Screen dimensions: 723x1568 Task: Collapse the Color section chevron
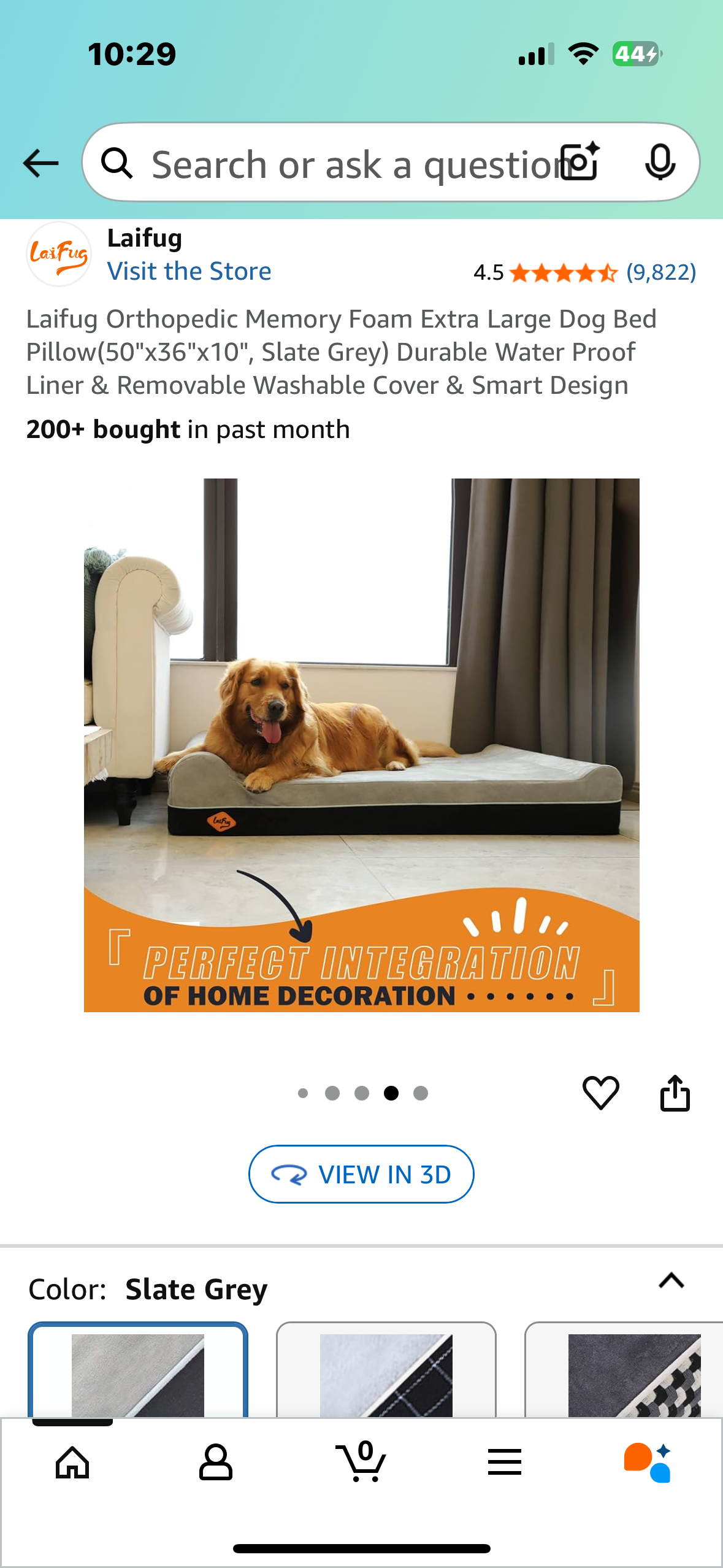coord(671,1281)
